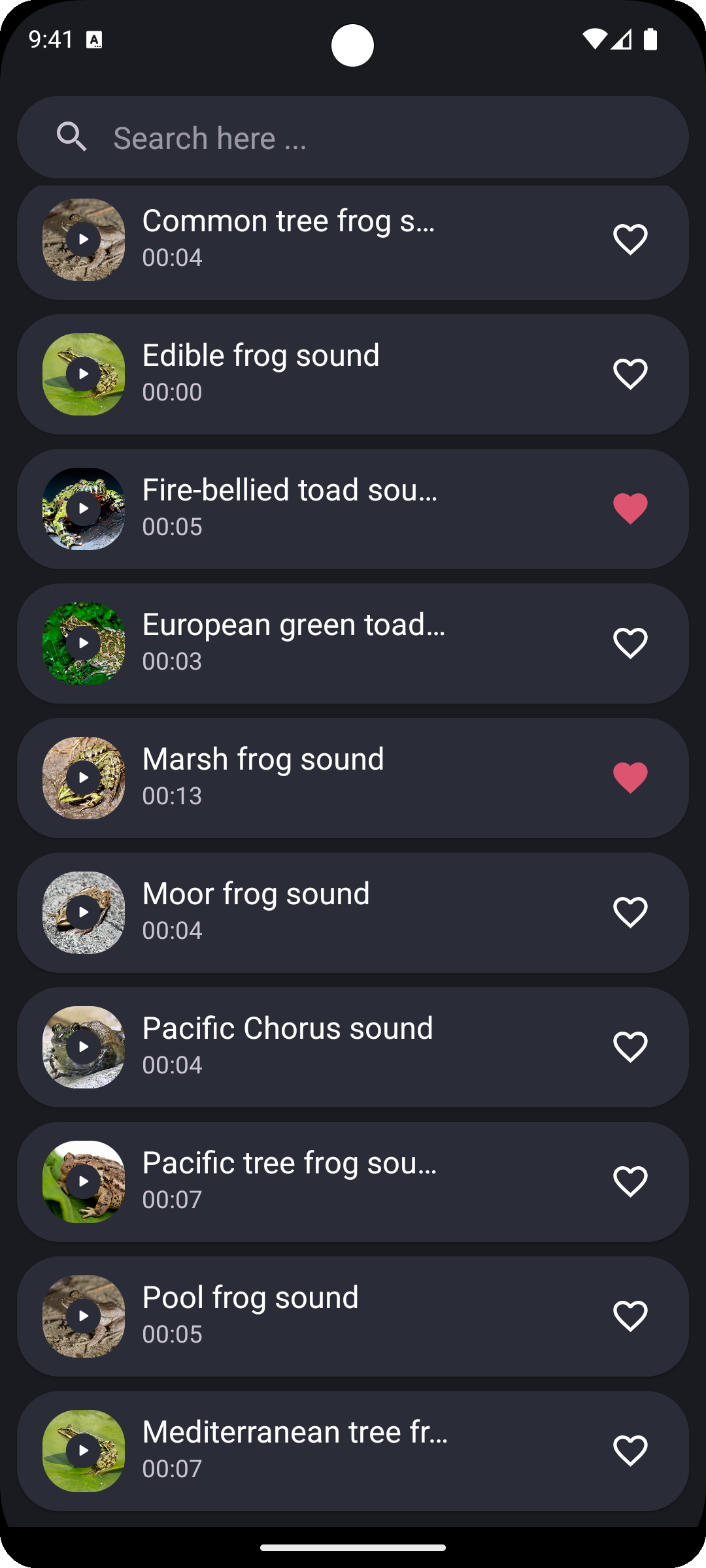Favorite the Moor frog sound

point(630,913)
